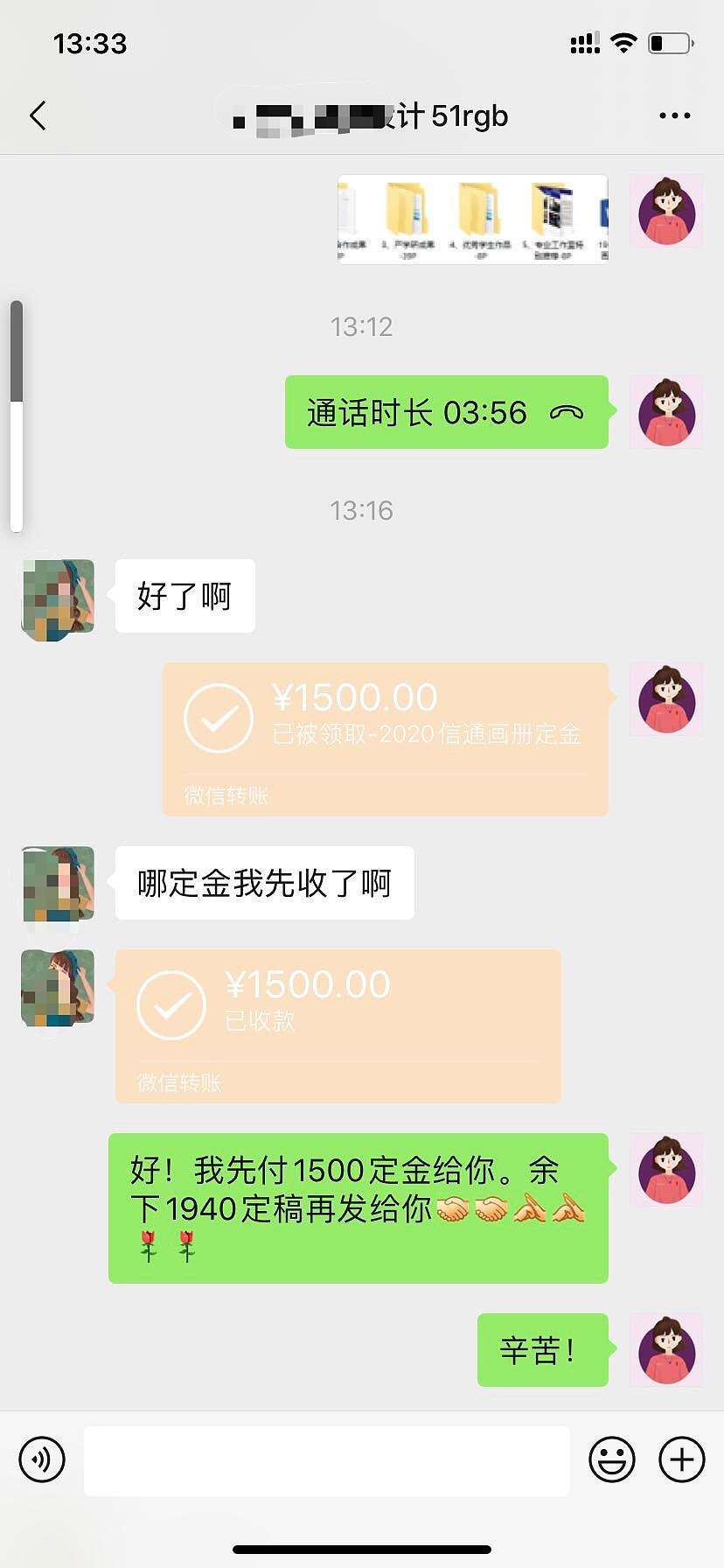Screen dimensions: 724x1568
Task: Tap the 通话时长 03:56 call message
Action: pos(446,411)
